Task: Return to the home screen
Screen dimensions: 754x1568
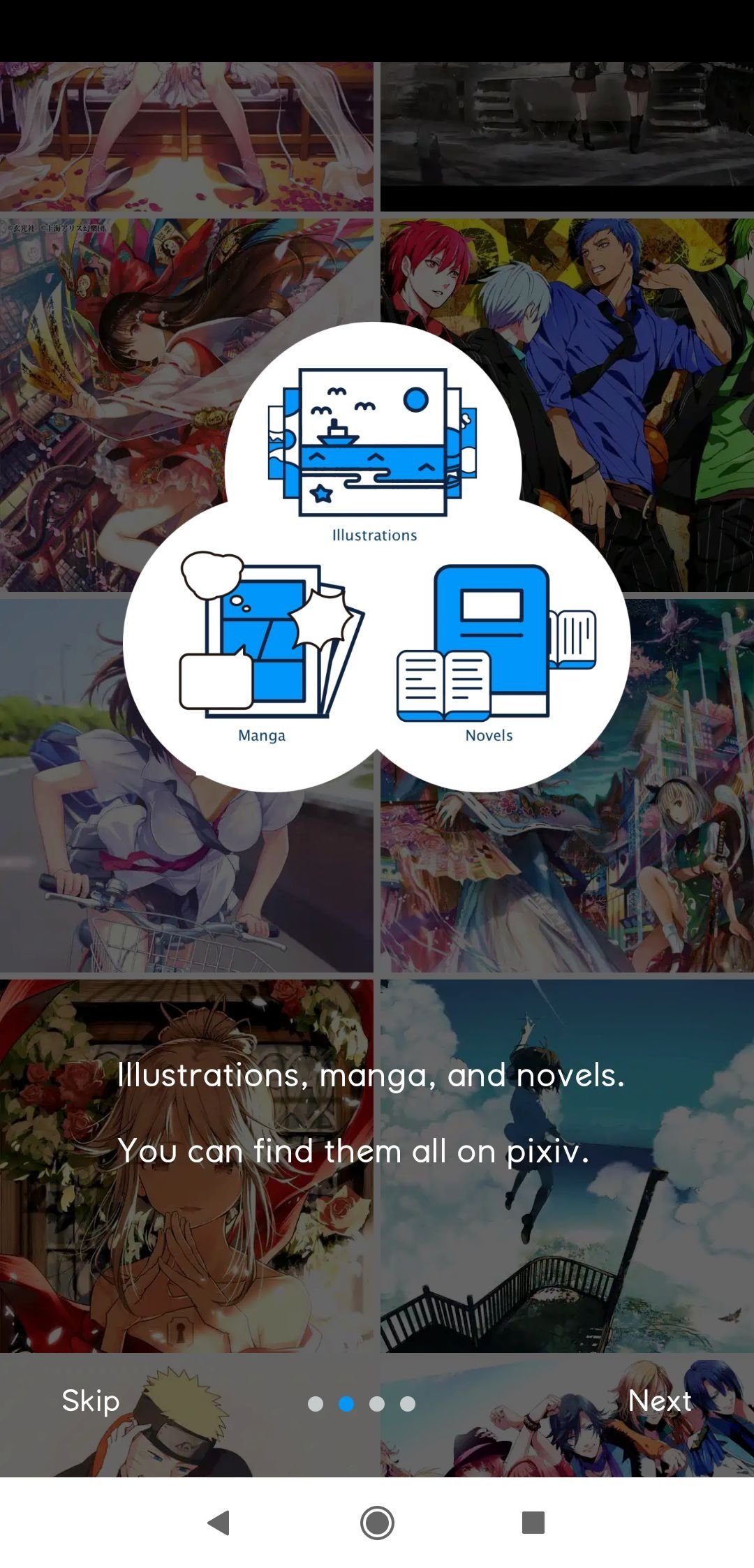Action: pyautogui.click(x=377, y=1523)
